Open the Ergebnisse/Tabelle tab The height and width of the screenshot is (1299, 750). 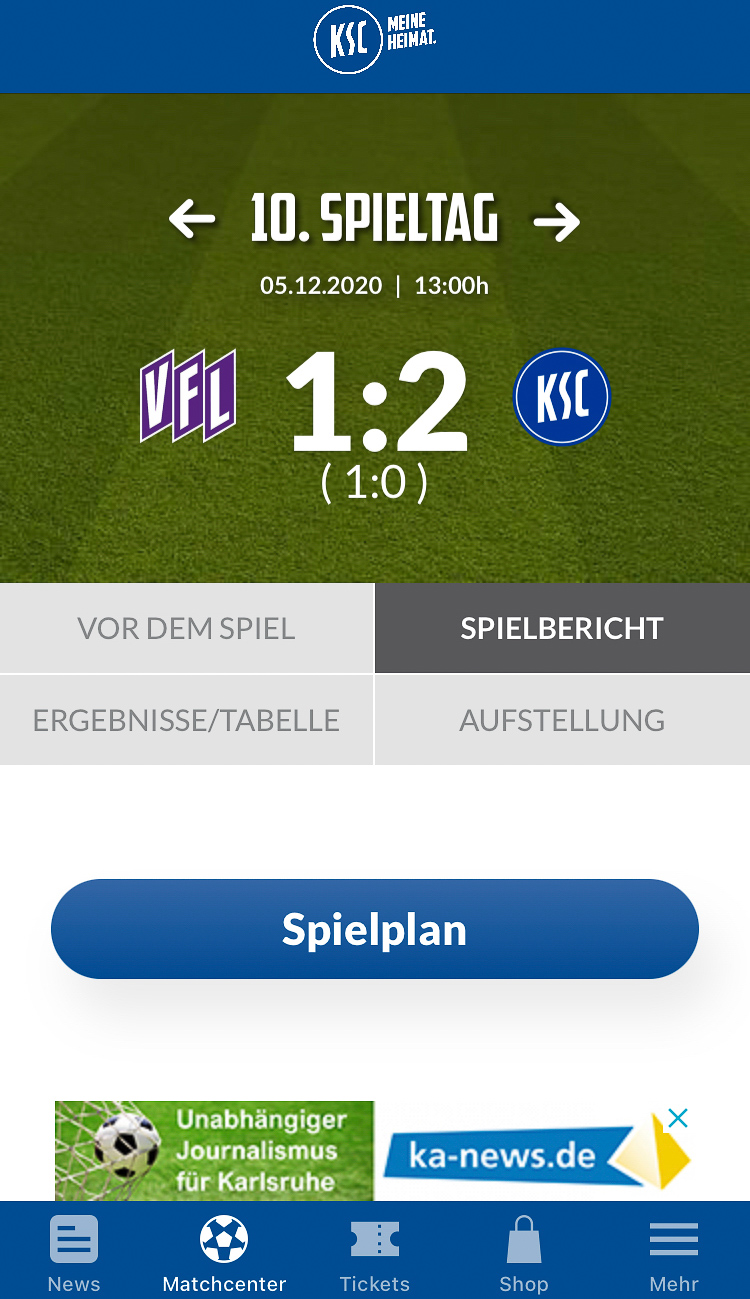(186, 720)
